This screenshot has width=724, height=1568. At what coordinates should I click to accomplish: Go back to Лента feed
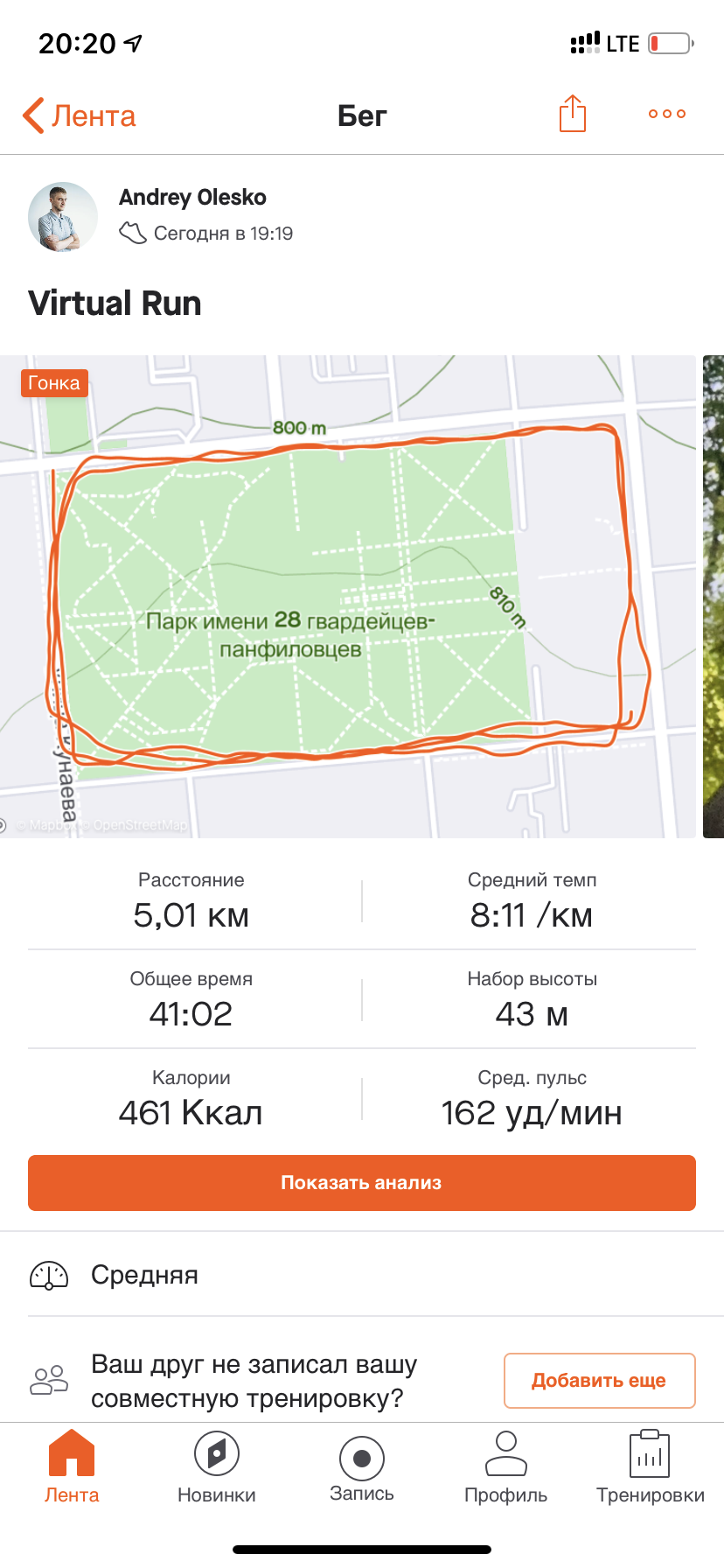click(79, 115)
